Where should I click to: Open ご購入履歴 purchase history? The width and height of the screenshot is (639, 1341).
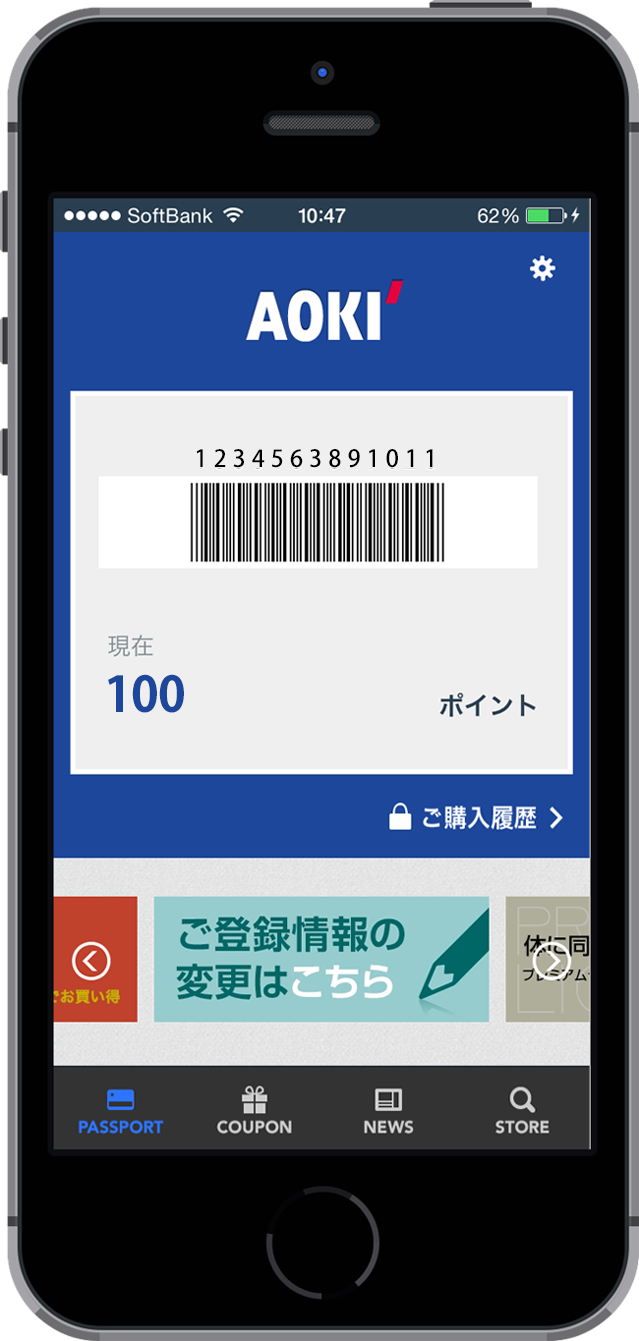(x=476, y=818)
